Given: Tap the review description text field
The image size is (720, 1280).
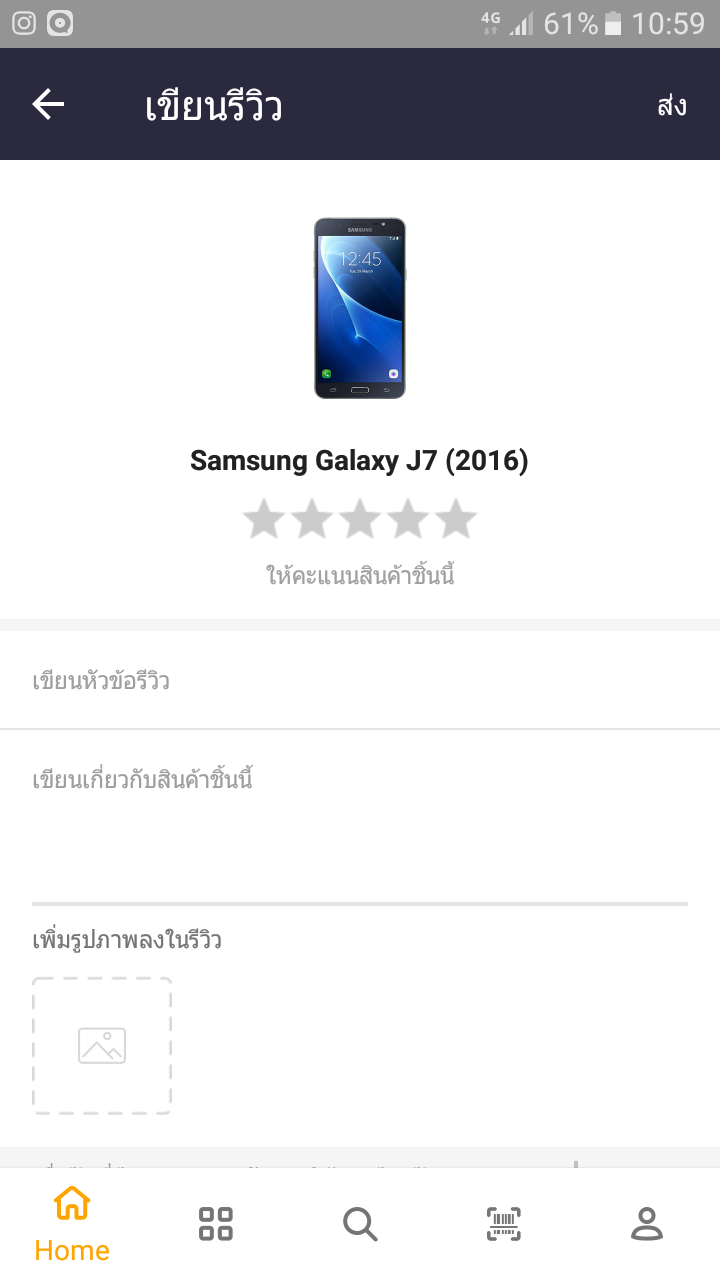Looking at the screenshot, I should pyautogui.click(x=360, y=817).
